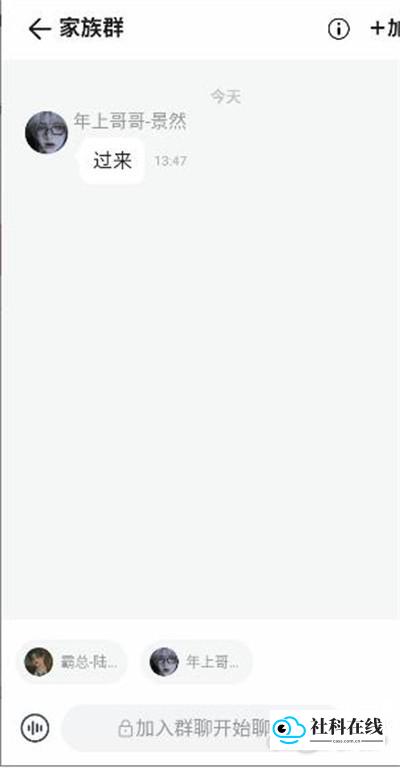The height and width of the screenshot is (768, 400).
Task: Select the 年上哥 member chip
Action: point(197,662)
